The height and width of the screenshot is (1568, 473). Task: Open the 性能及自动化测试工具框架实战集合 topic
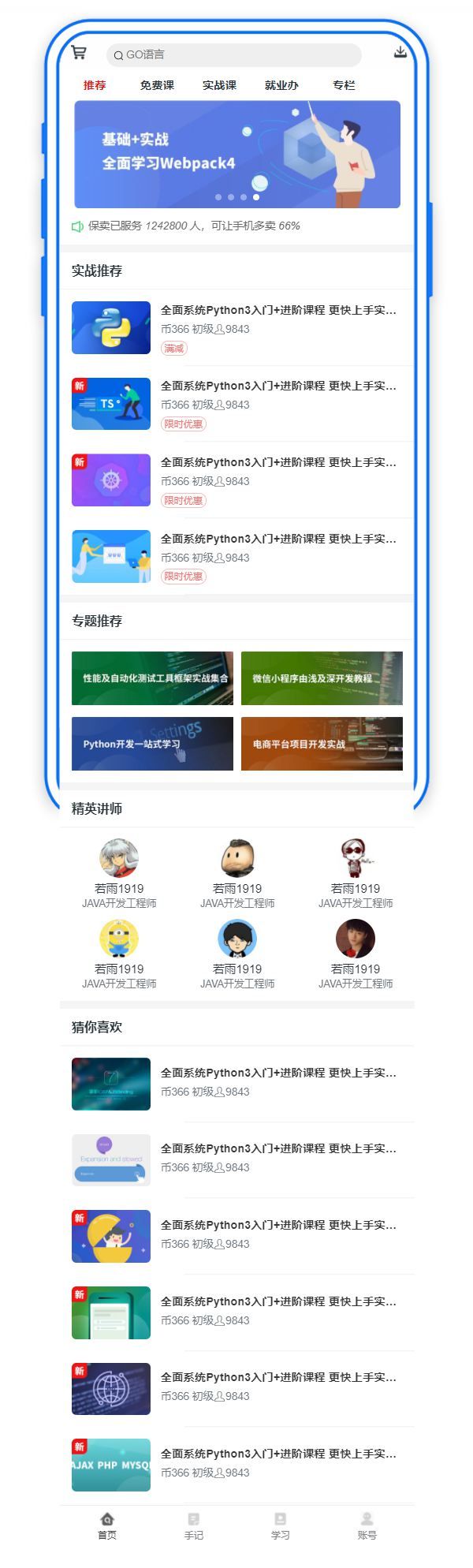pos(152,678)
